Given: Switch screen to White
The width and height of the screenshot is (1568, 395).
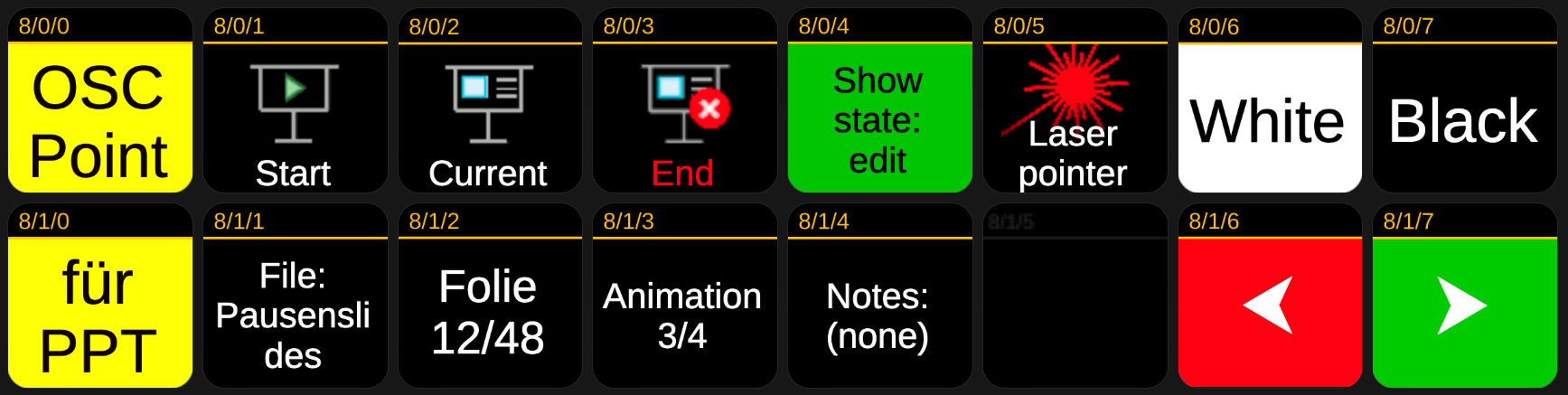Looking at the screenshot, I should click(x=1269, y=118).
